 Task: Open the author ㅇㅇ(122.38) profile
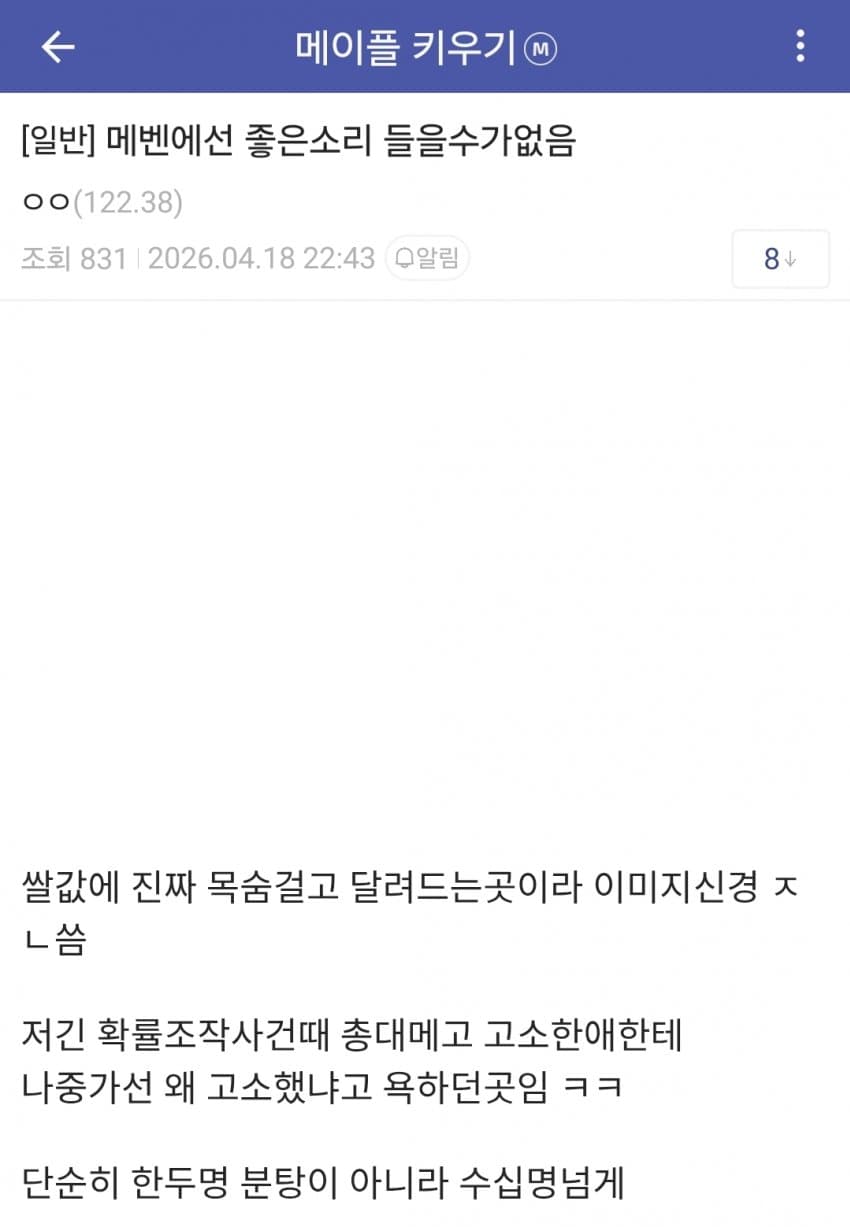[x=101, y=203]
